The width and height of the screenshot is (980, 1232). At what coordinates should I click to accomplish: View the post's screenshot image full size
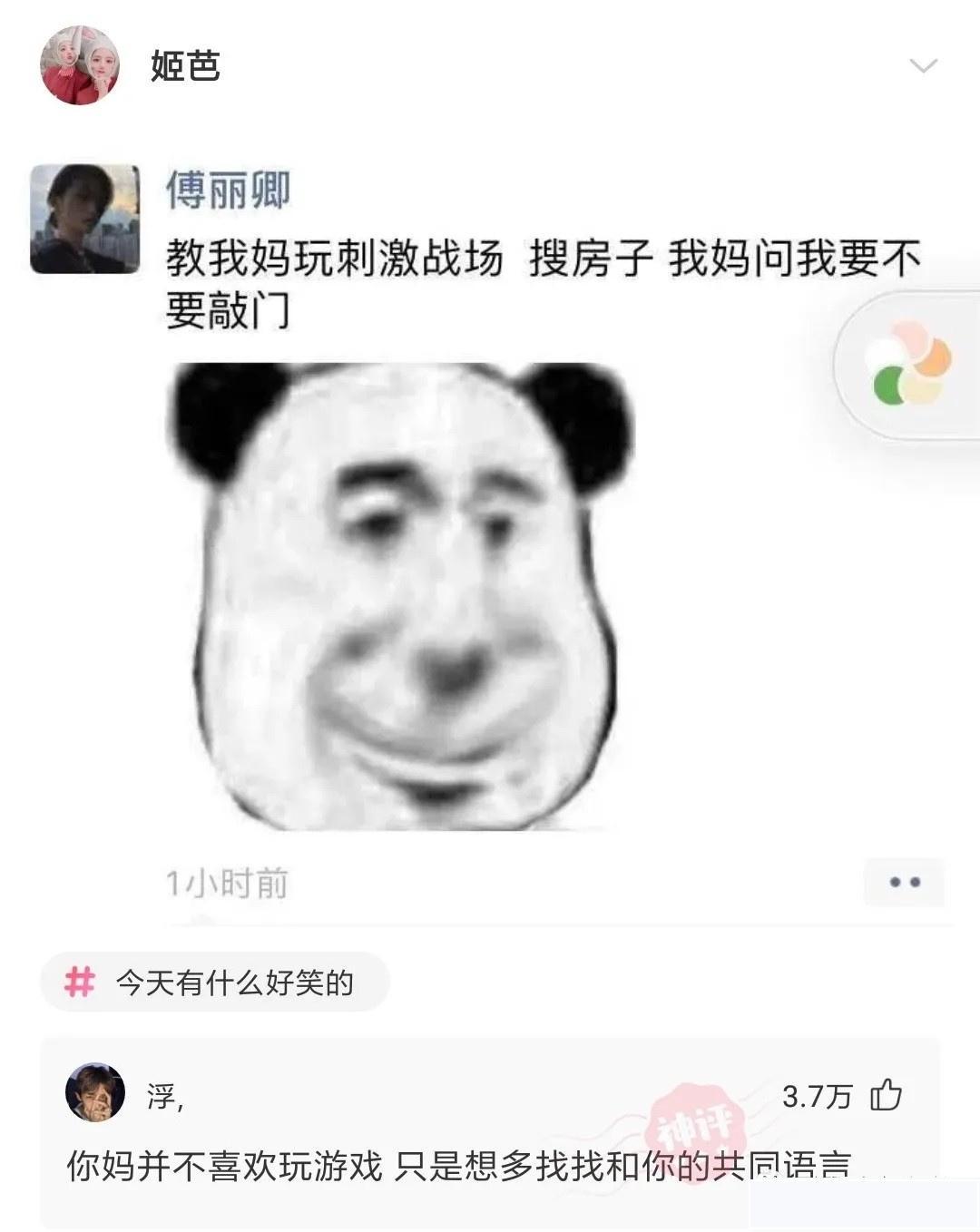click(x=490, y=544)
